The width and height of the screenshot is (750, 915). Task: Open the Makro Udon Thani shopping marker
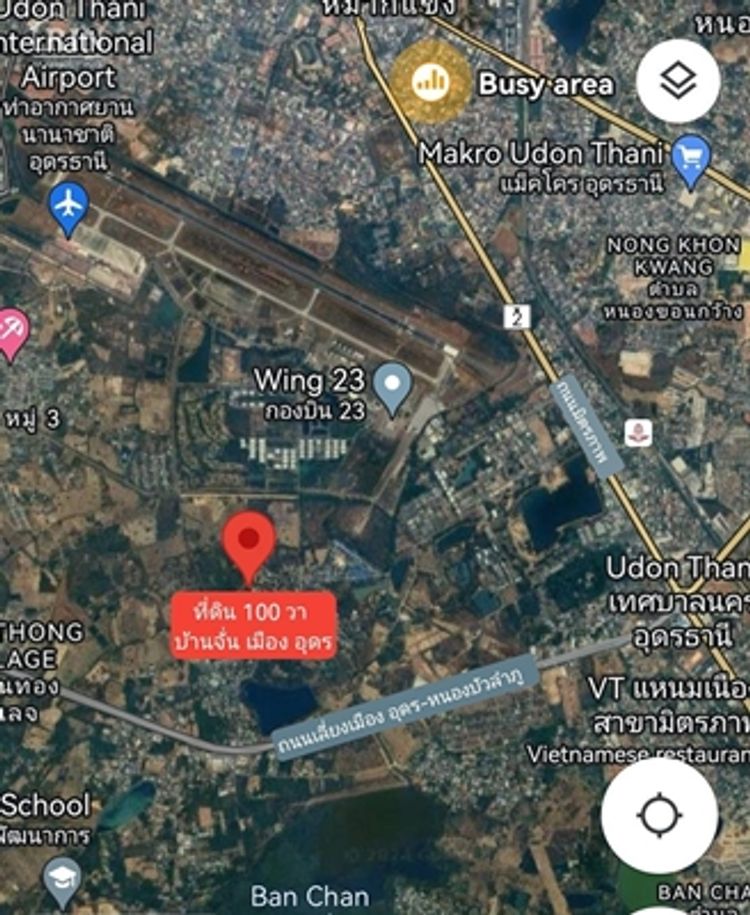click(691, 156)
